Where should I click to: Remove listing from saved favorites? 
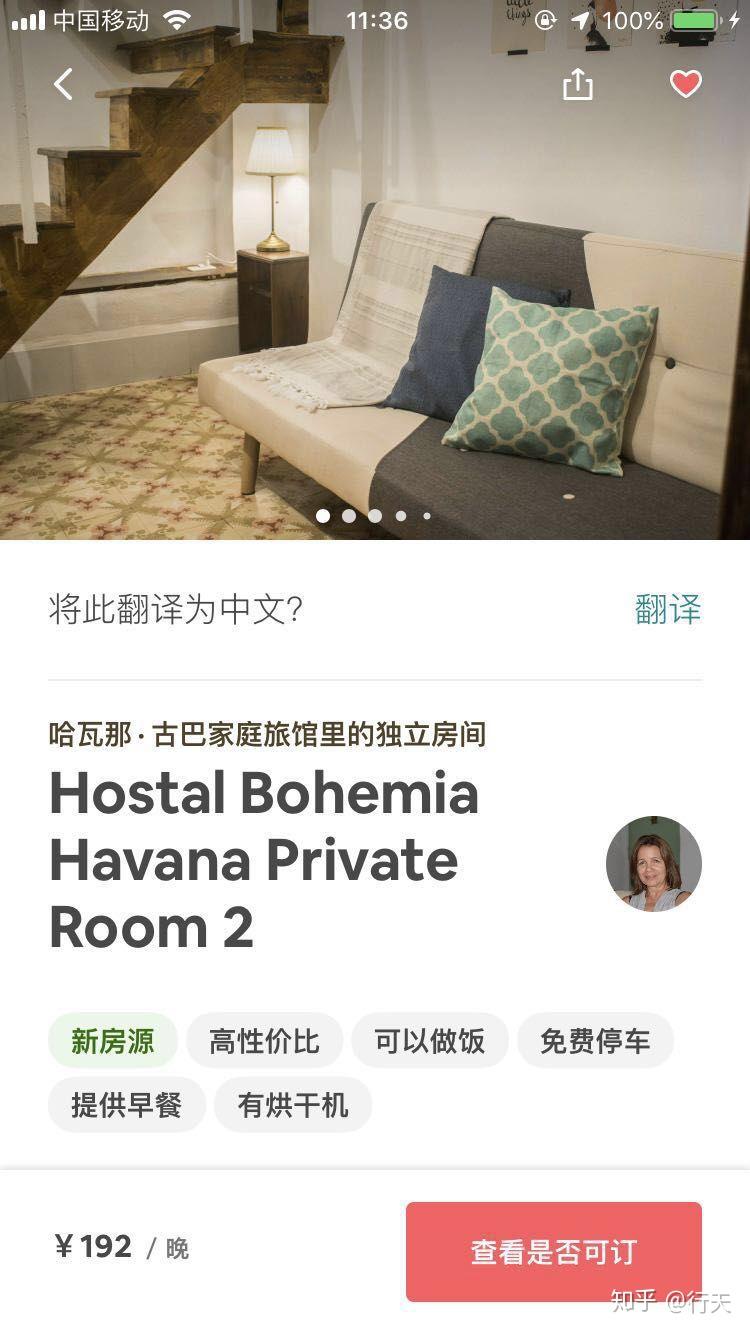(x=685, y=85)
